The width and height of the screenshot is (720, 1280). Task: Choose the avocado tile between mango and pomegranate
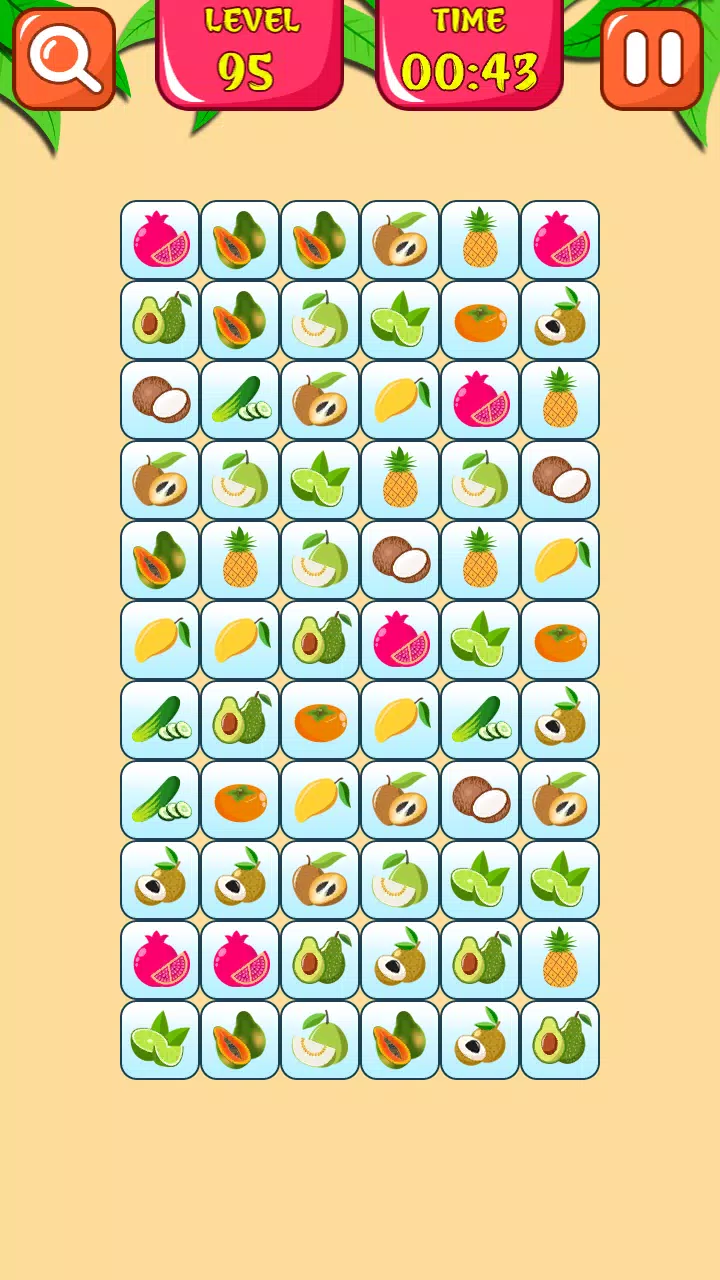(x=320, y=640)
